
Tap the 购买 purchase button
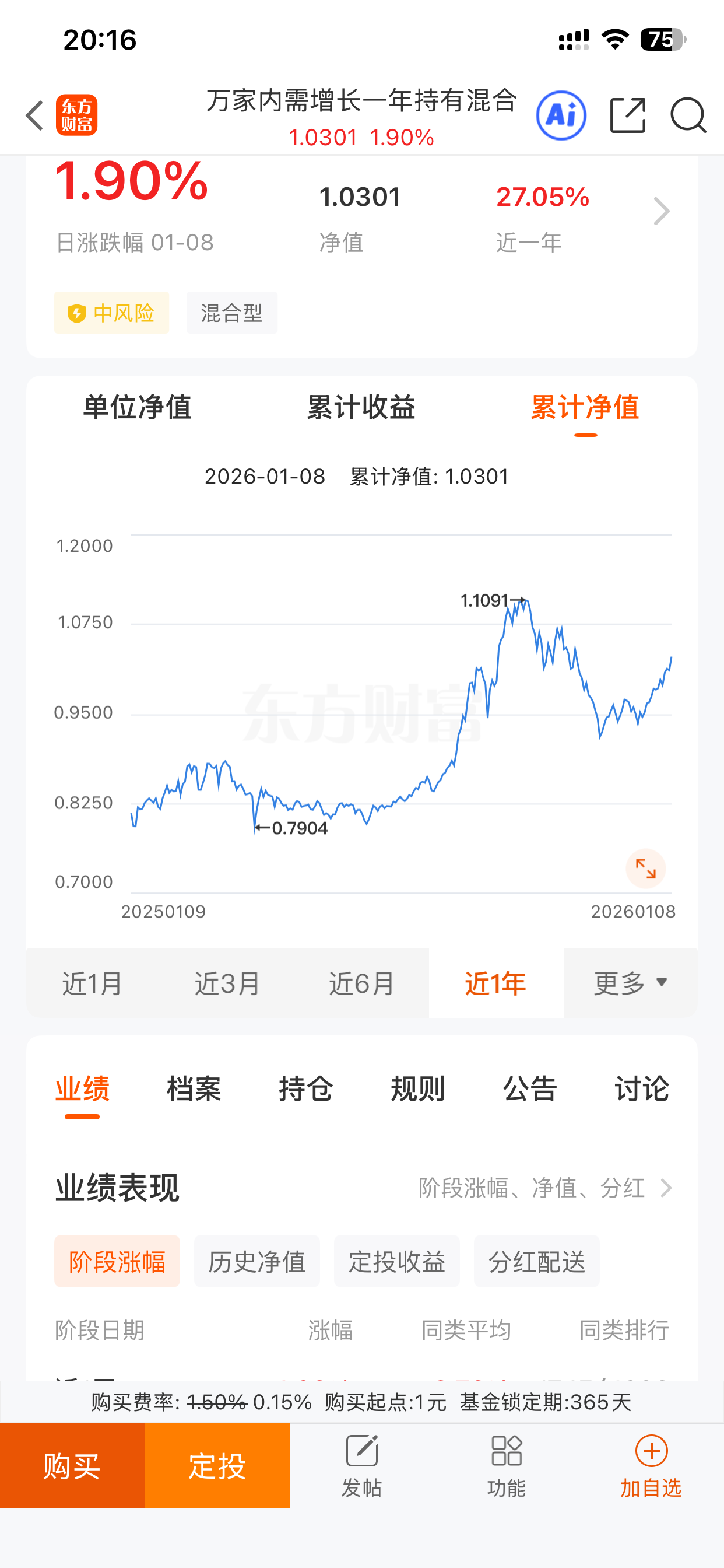click(72, 1468)
